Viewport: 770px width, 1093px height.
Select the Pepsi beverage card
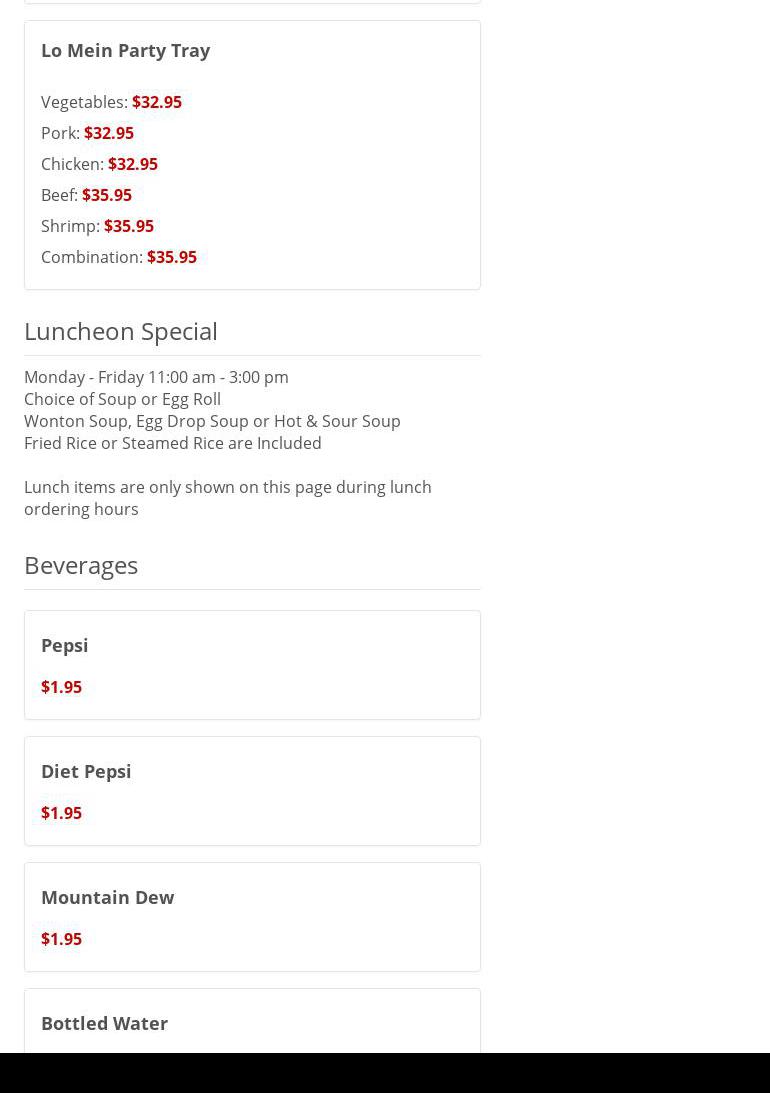click(x=251, y=664)
